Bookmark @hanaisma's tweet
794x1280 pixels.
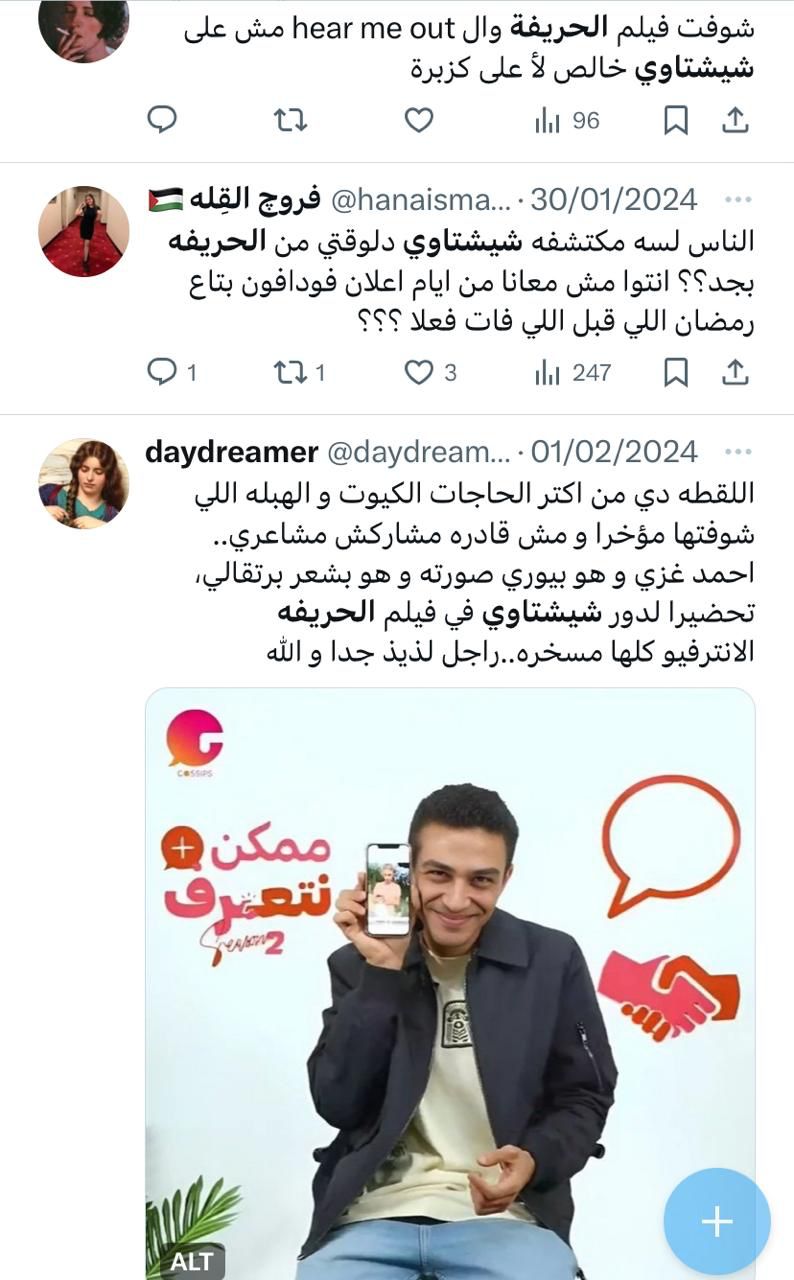pyautogui.click(x=676, y=373)
